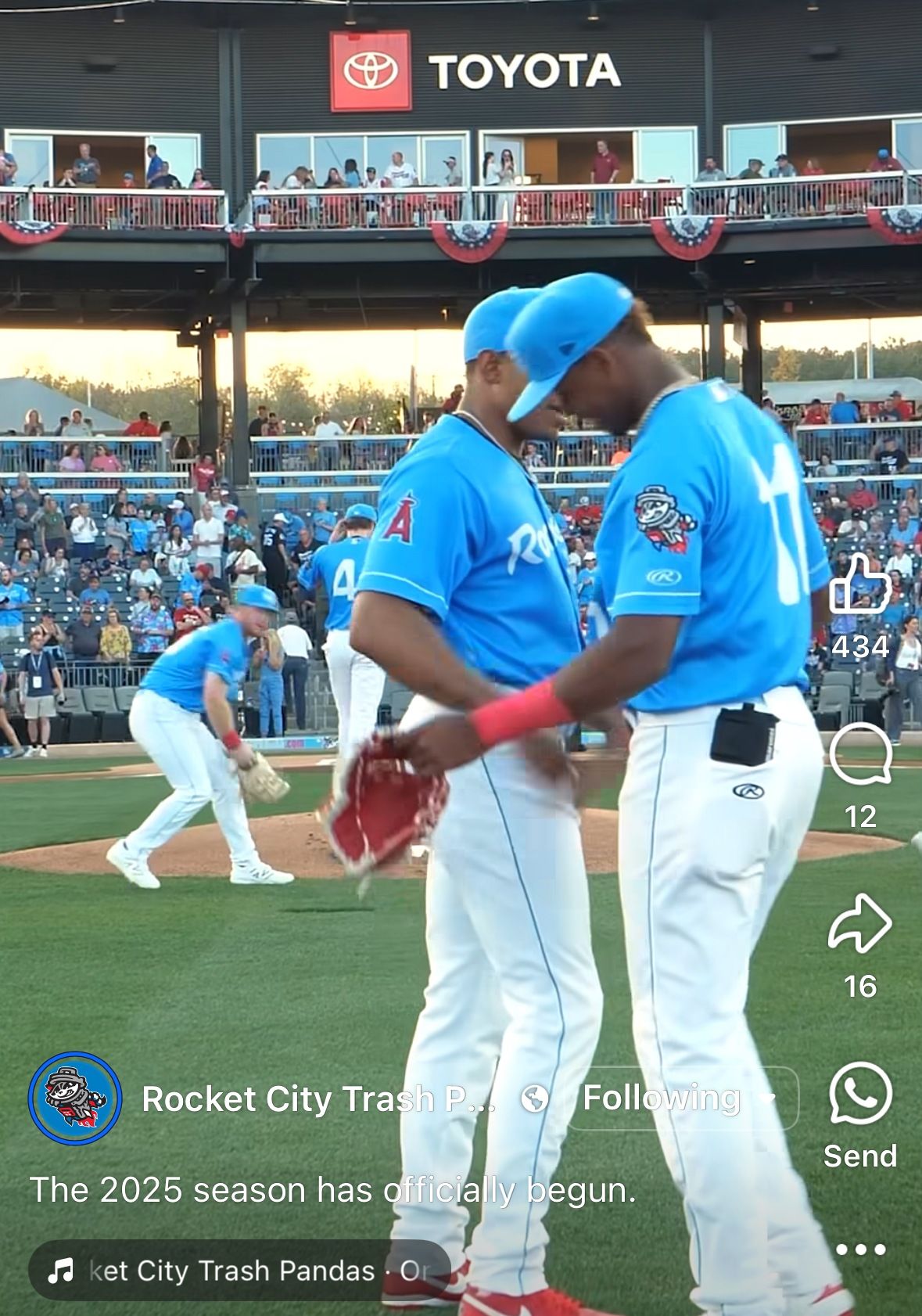The height and width of the screenshot is (1316, 922).
Task: Open Rocket City Trash Pandas profile picture
Action: click(x=75, y=1098)
